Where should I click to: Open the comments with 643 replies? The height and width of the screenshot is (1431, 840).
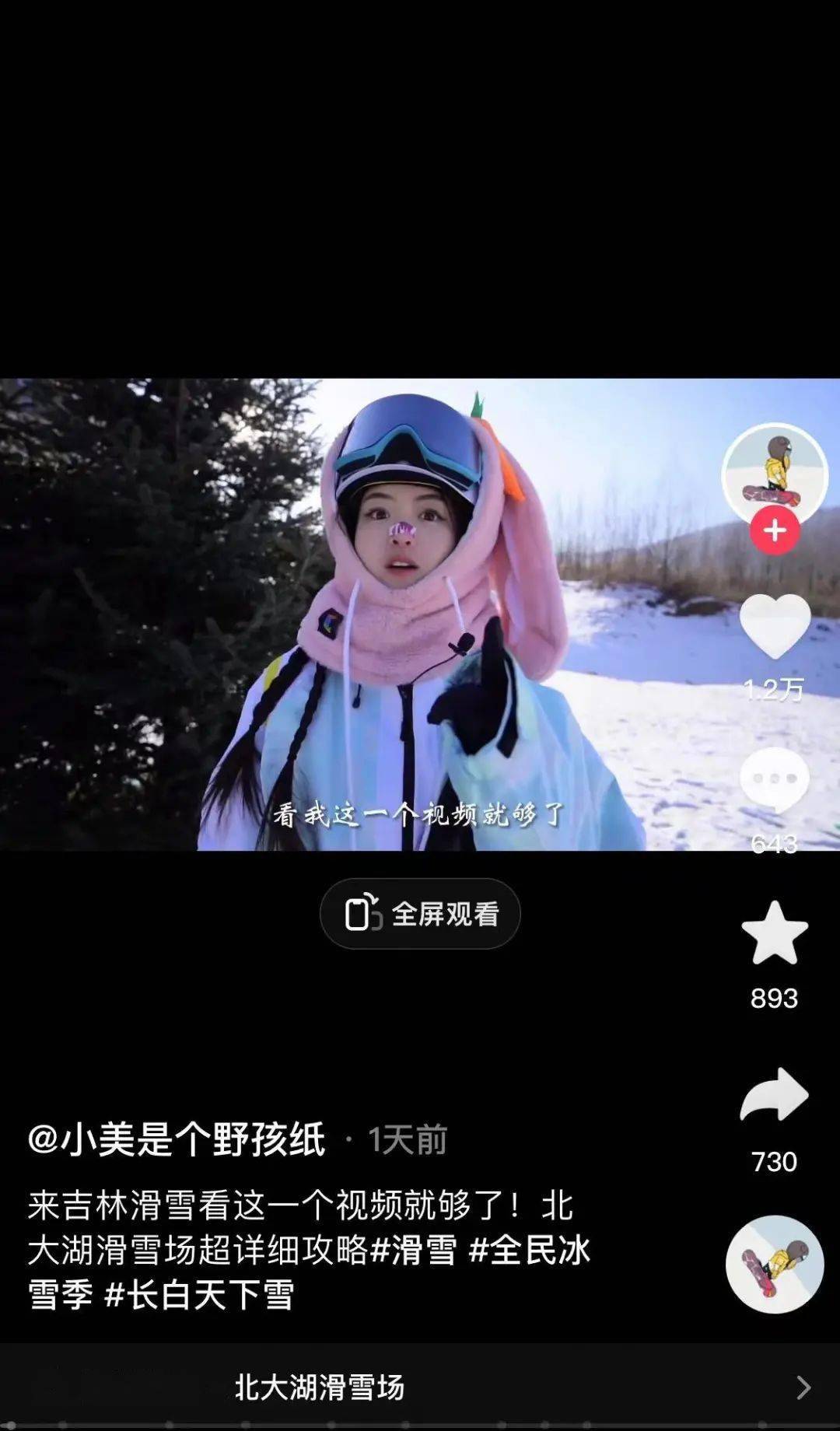click(774, 780)
